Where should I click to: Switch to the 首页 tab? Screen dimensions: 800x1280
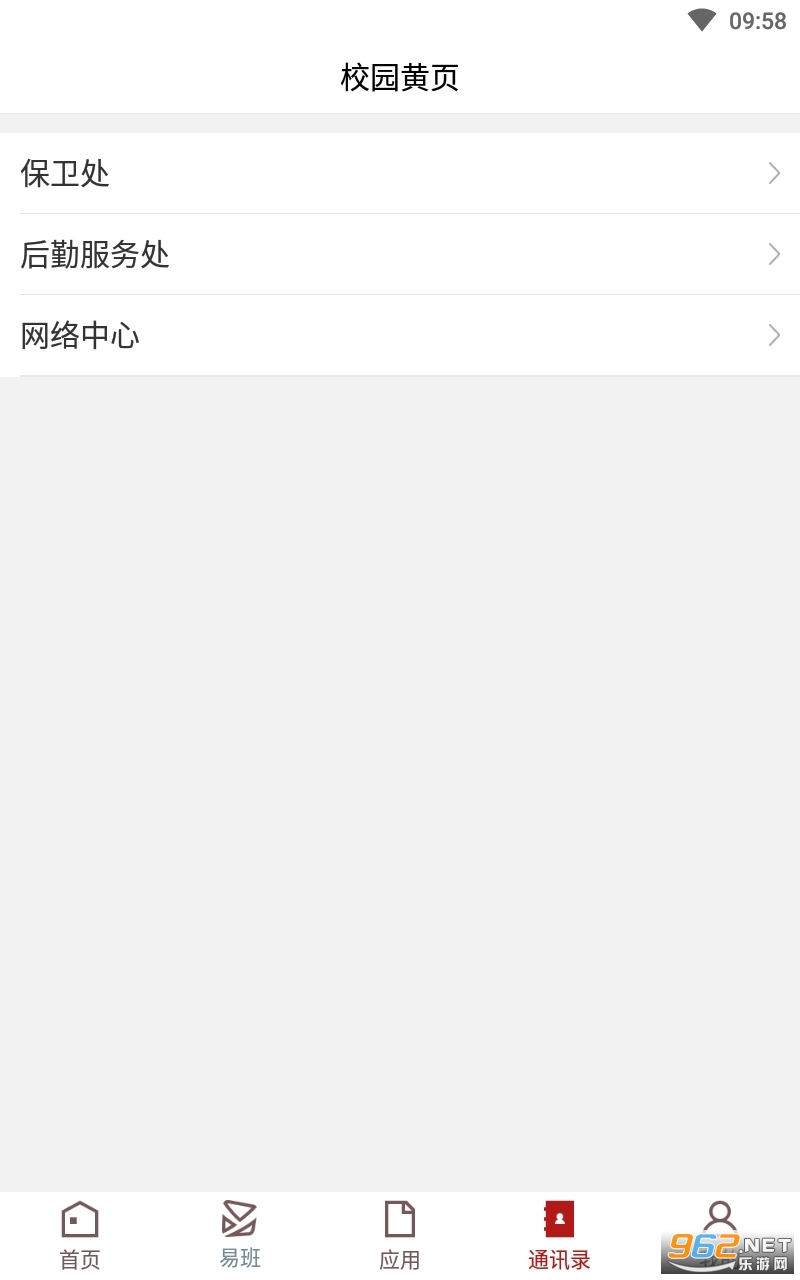point(80,1236)
